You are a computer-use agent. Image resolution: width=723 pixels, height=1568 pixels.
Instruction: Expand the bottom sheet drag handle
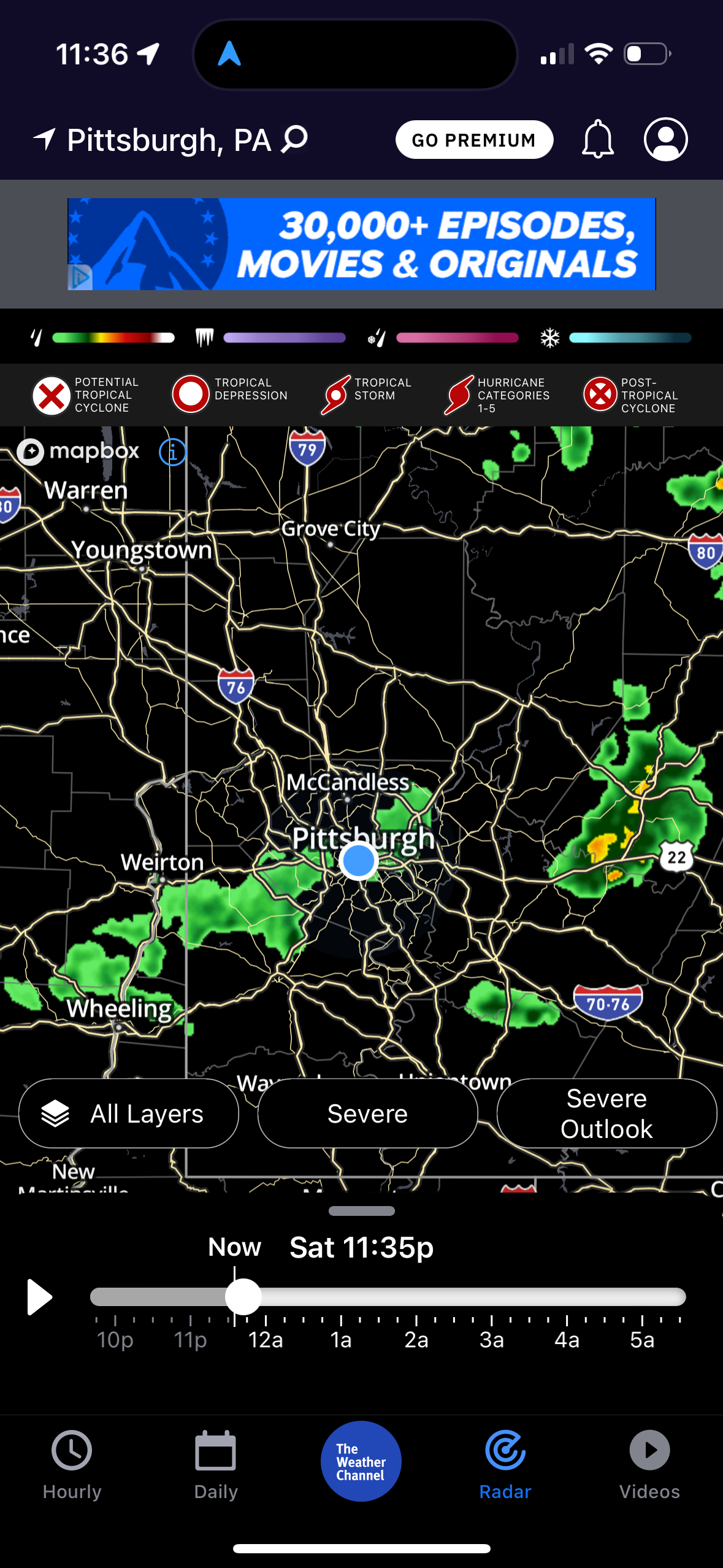click(x=361, y=1210)
